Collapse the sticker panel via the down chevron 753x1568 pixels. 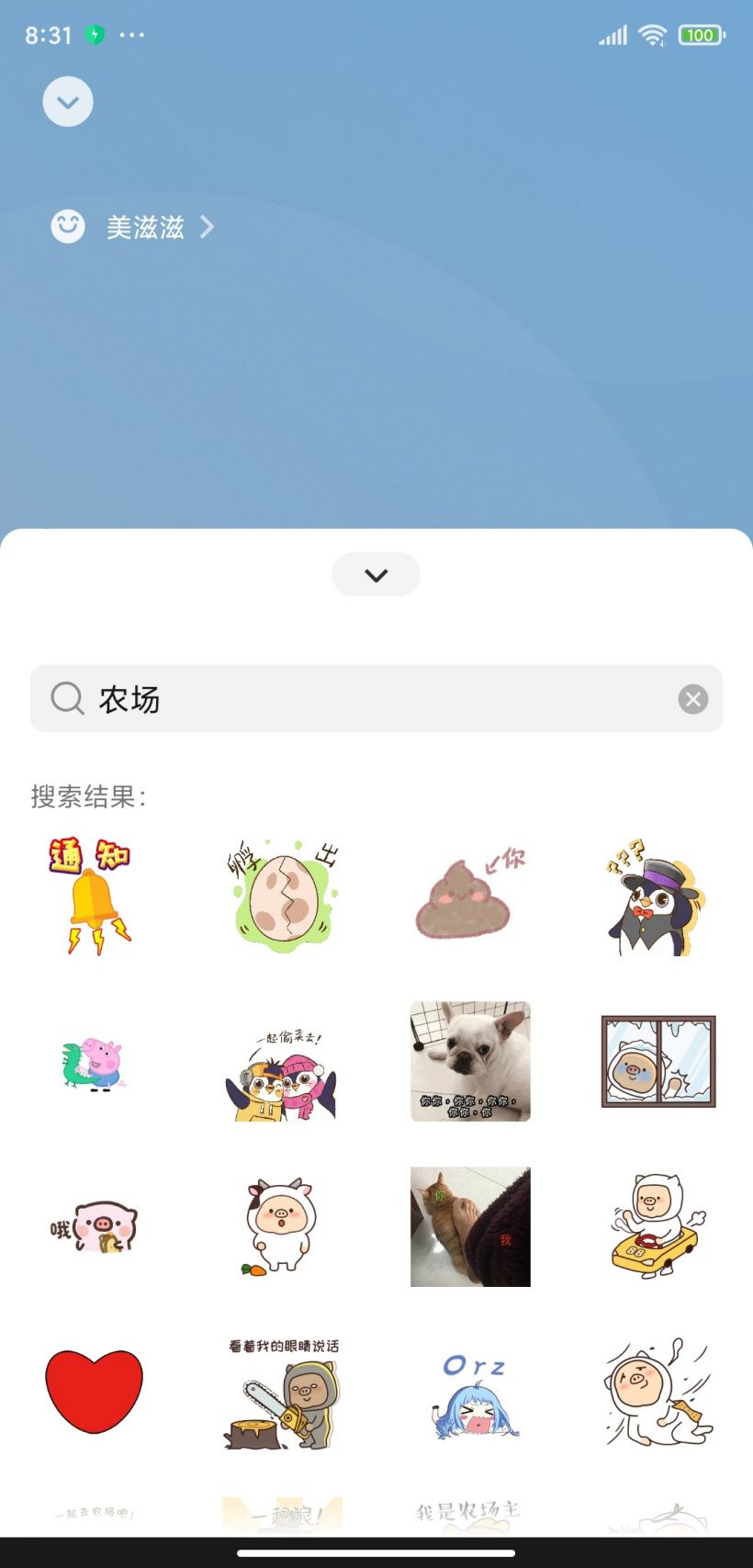click(376, 574)
